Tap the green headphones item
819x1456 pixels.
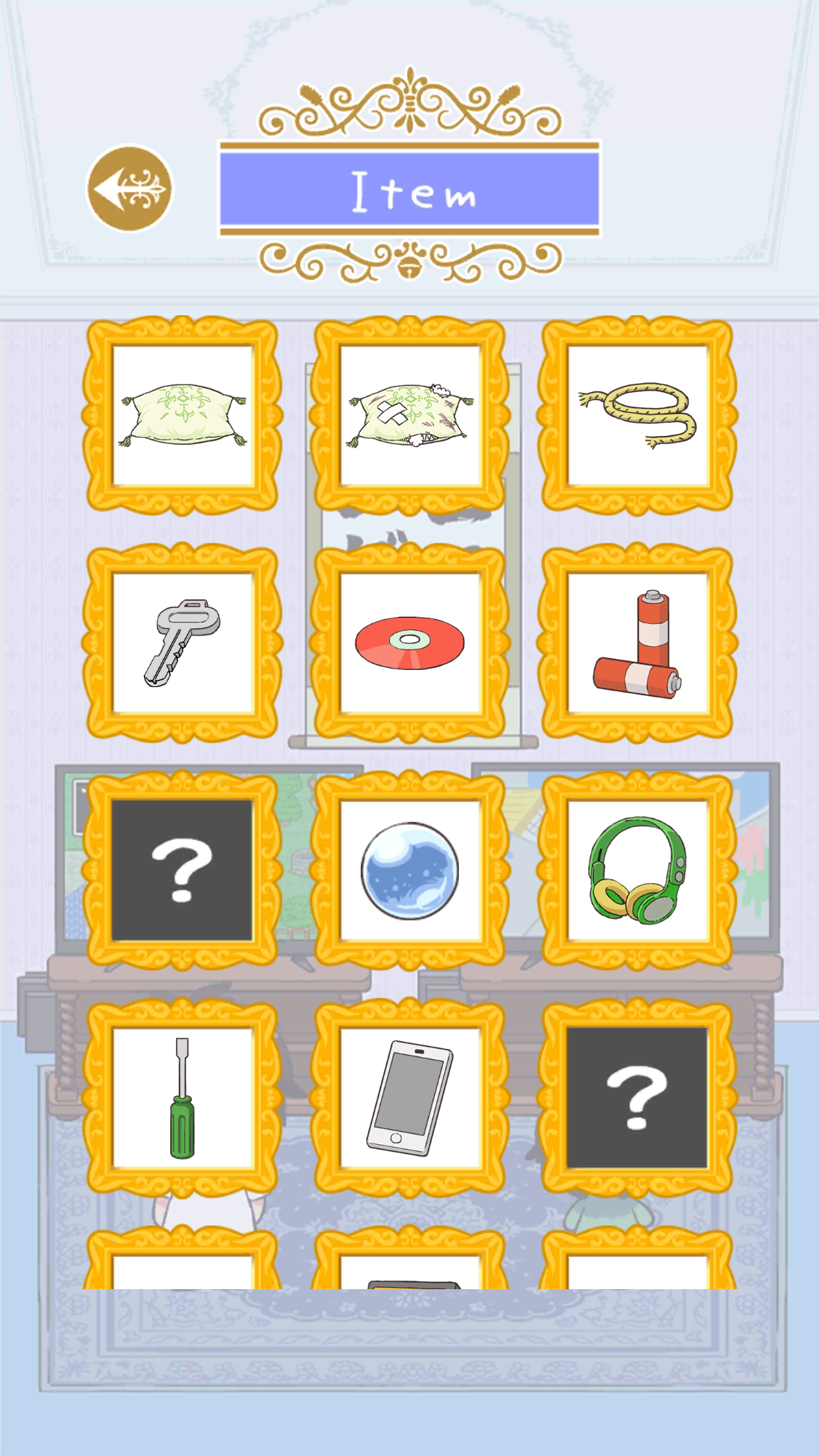click(636, 870)
